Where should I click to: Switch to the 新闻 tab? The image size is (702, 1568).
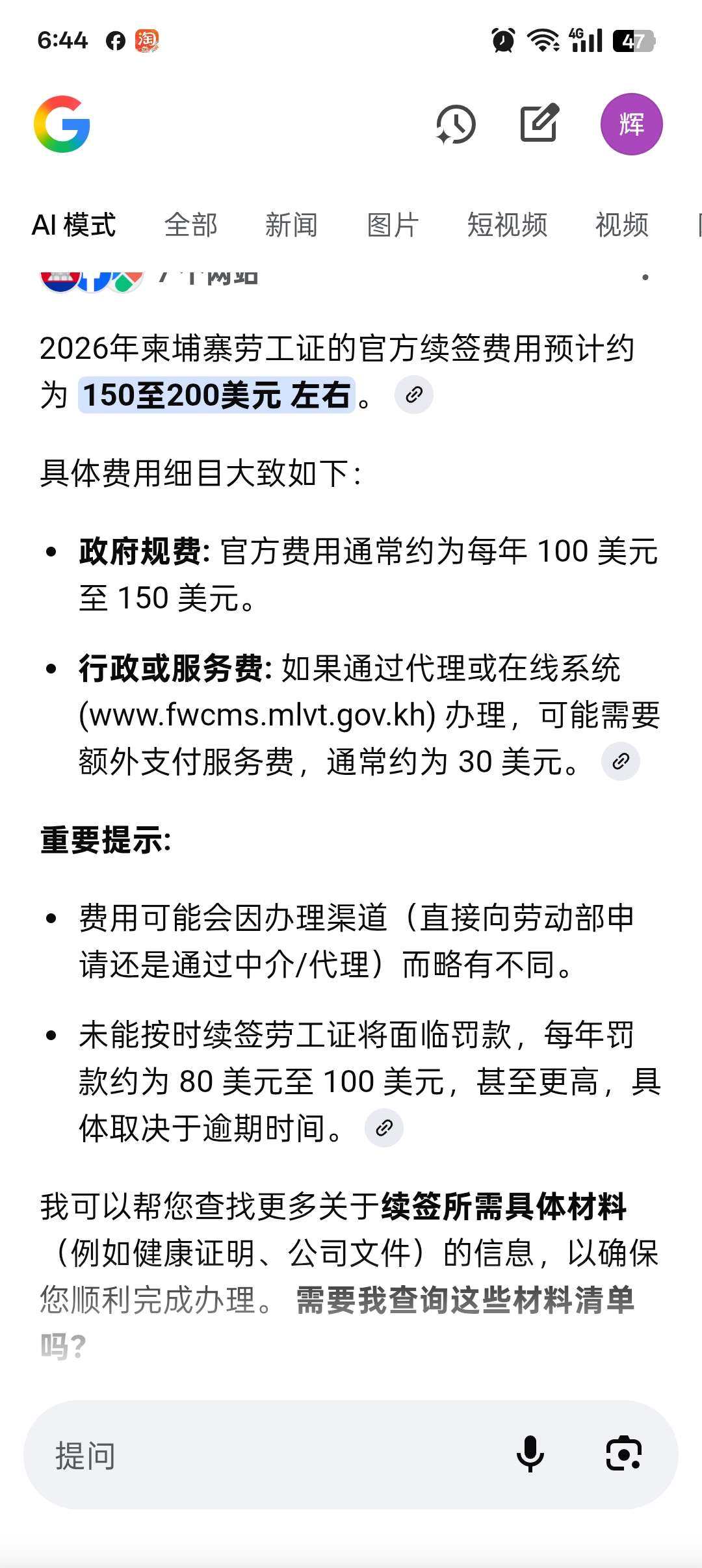(x=291, y=226)
